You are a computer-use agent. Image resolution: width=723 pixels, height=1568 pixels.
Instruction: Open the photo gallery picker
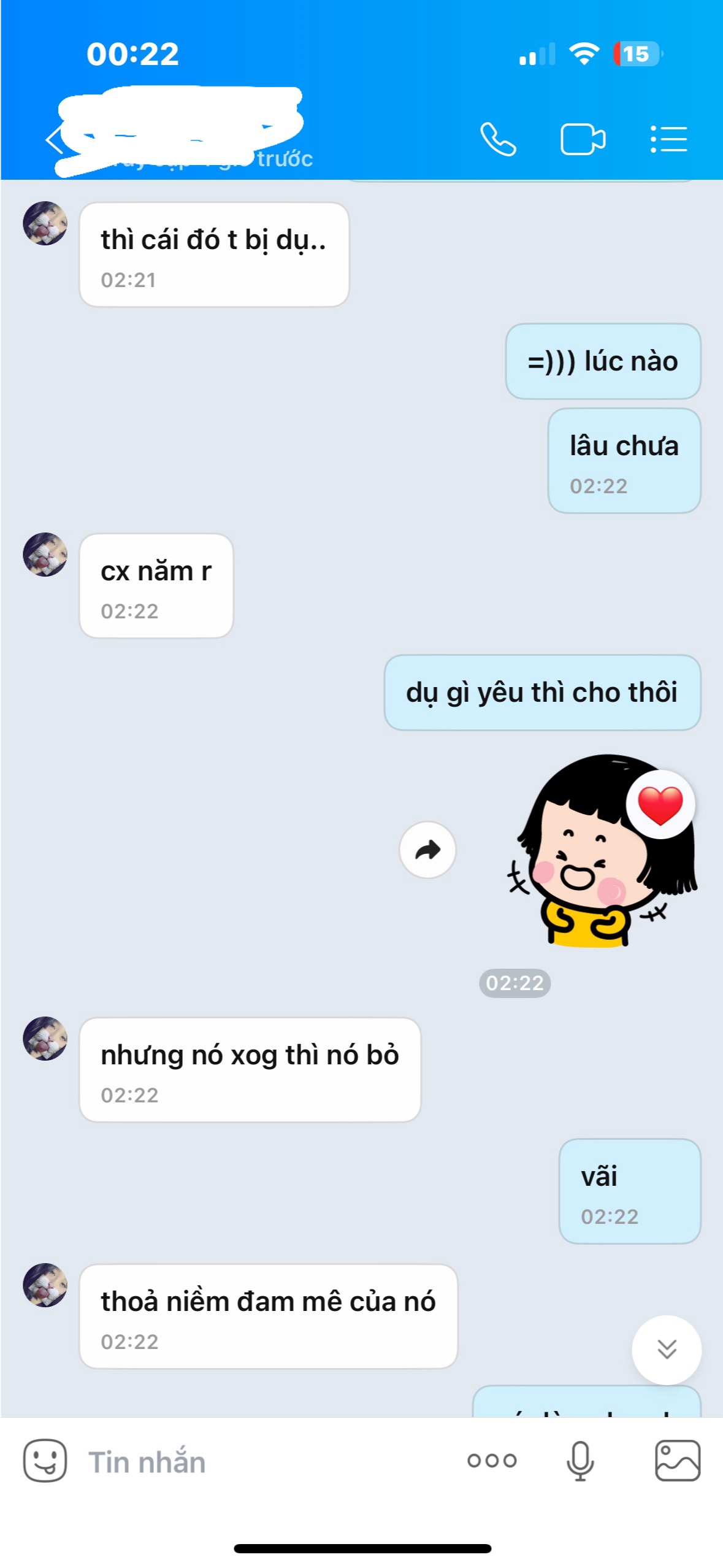pyautogui.click(x=677, y=1461)
